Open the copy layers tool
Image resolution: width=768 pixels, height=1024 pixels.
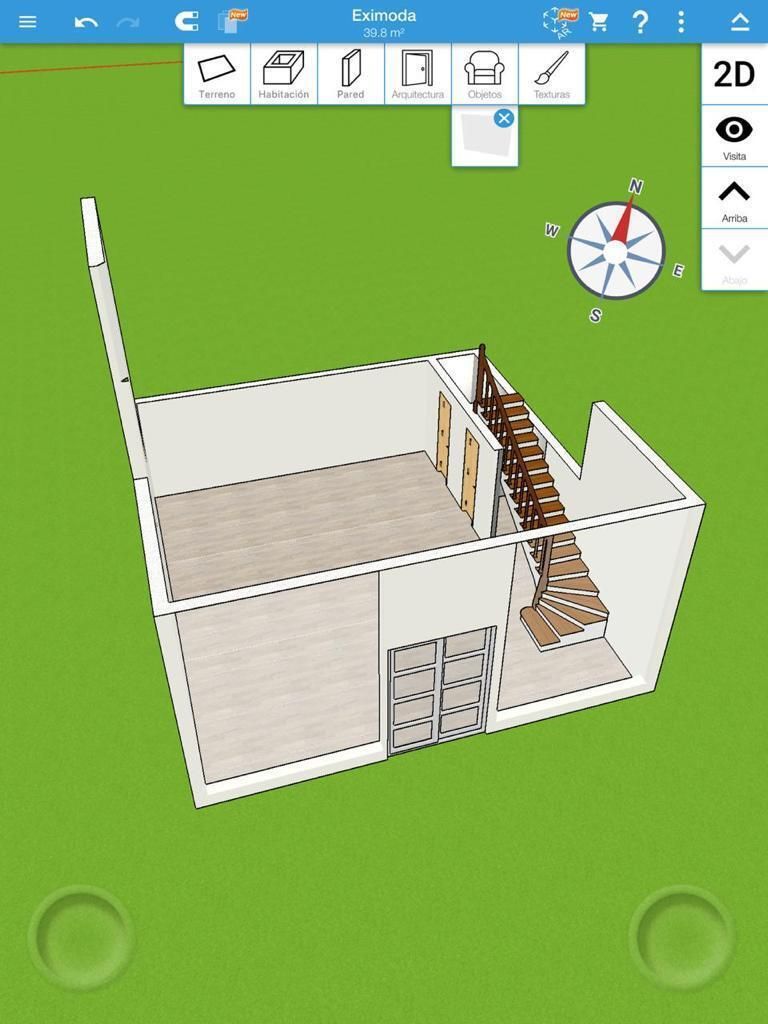[x=231, y=21]
